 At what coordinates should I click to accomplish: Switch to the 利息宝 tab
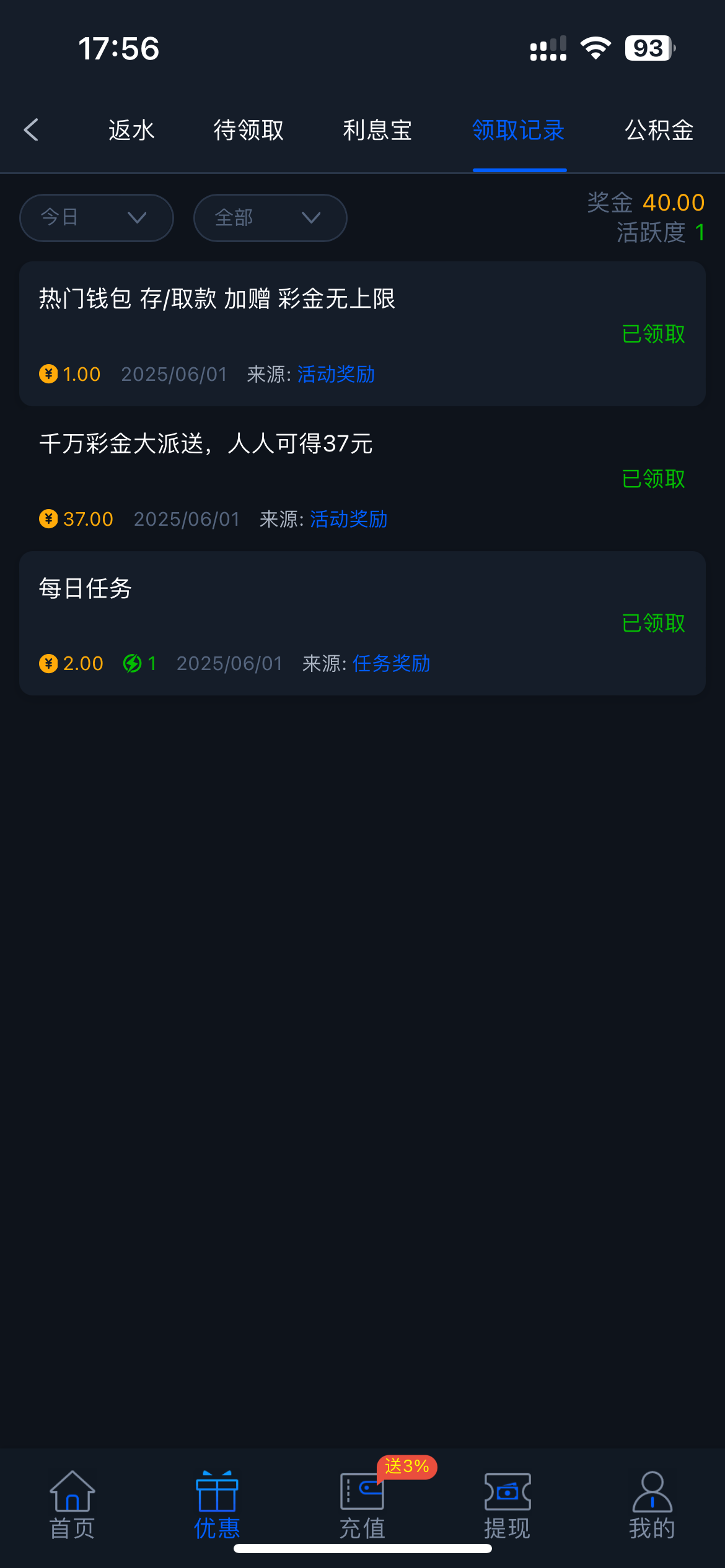(377, 130)
